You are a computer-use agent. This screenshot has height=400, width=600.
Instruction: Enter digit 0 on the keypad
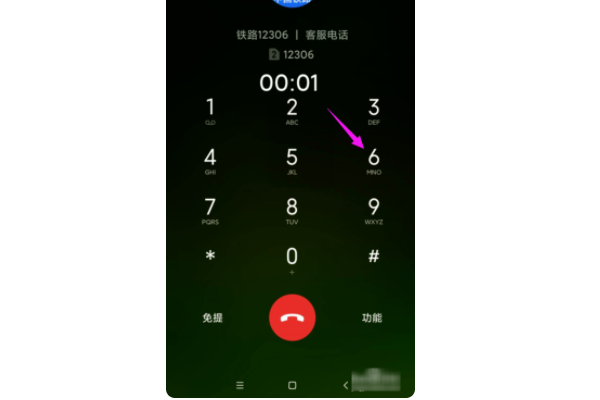click(292, 258)
